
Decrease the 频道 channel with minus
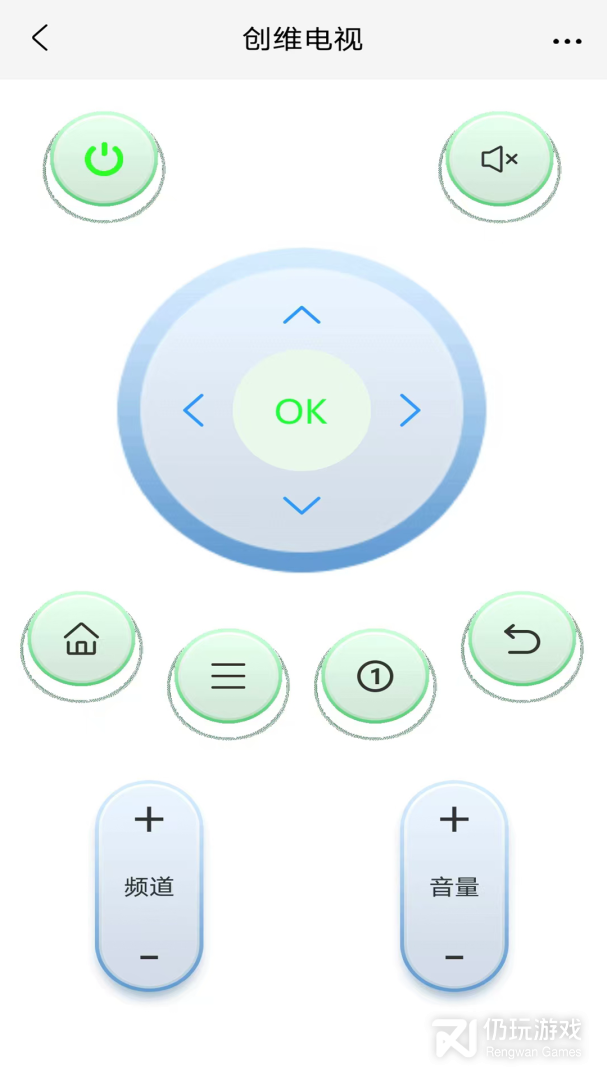click(149, 958)
